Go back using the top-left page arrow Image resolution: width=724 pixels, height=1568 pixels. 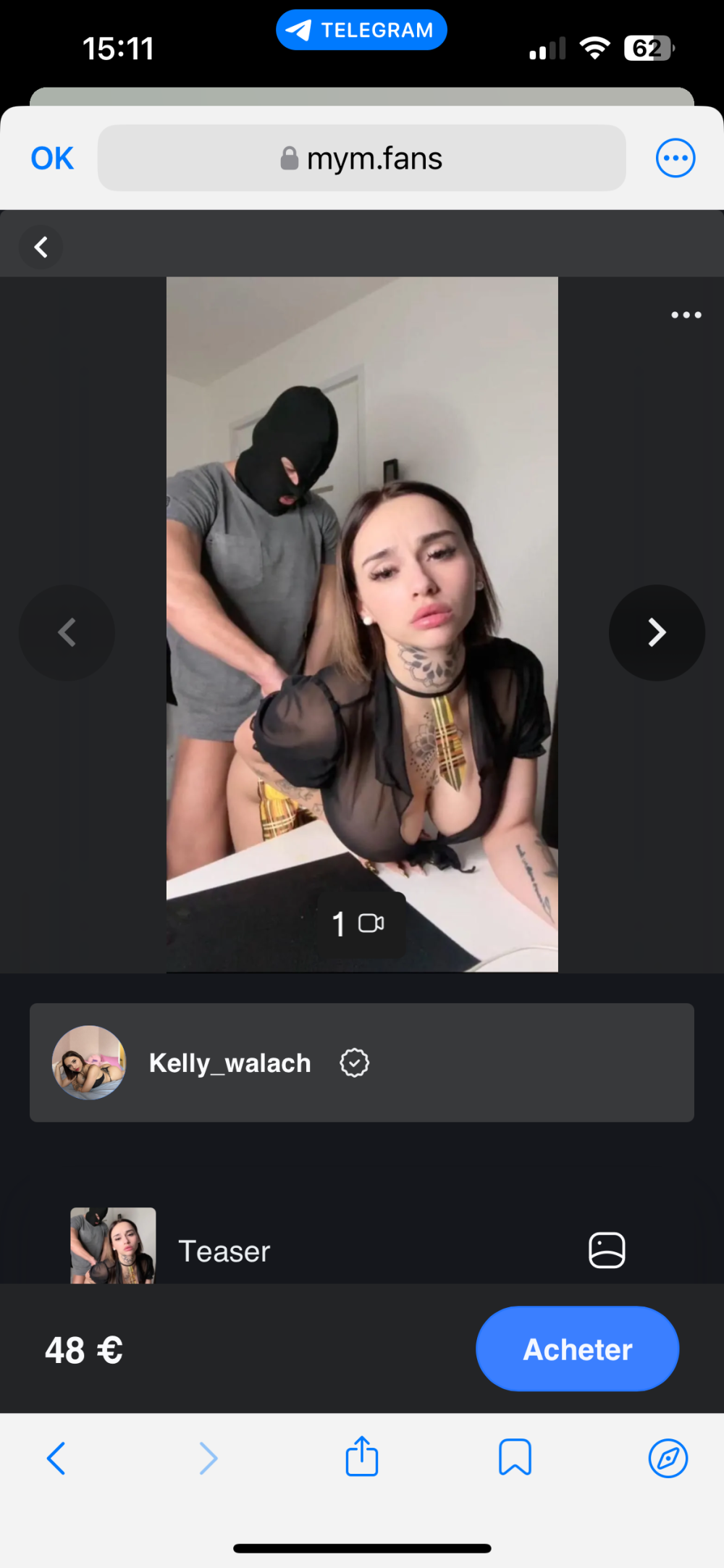click(x=41, y=248)
